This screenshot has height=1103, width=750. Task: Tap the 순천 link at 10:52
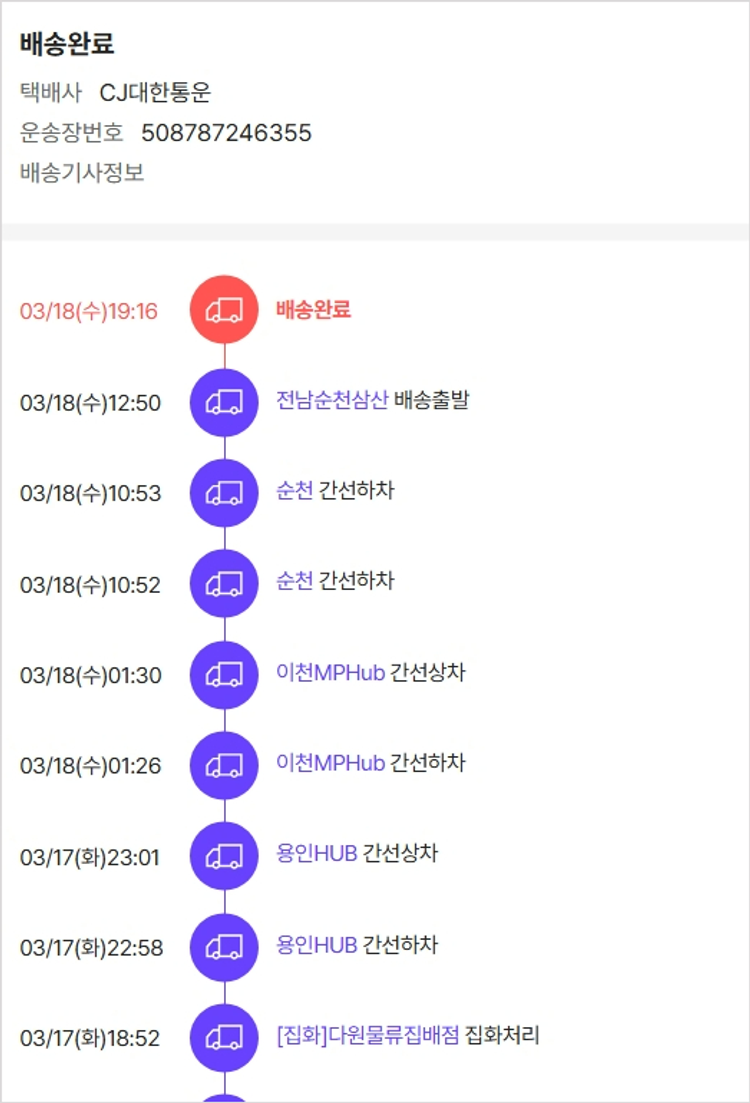pos(295,581)
